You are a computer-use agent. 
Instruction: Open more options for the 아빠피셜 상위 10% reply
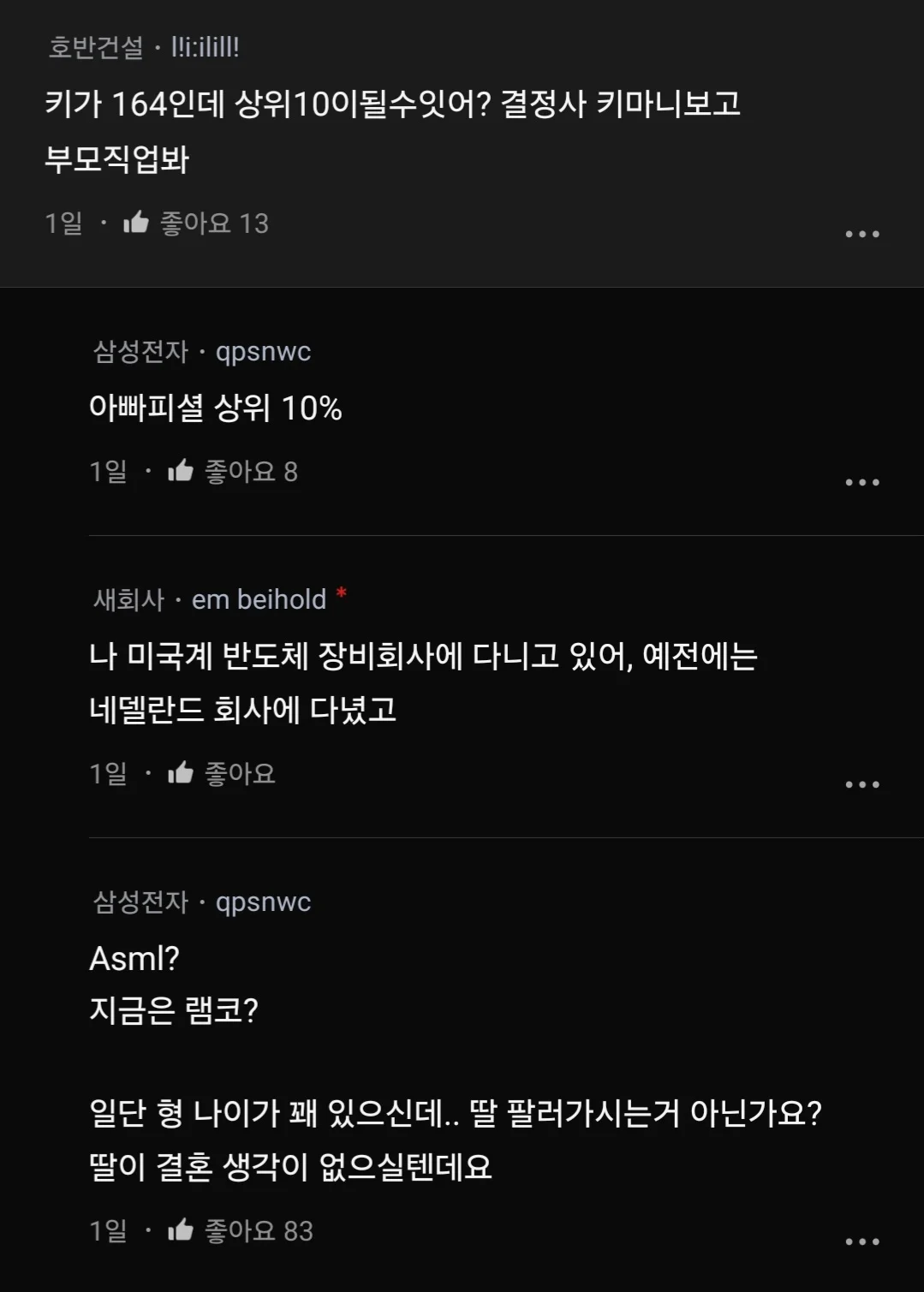tap(861, 482)
